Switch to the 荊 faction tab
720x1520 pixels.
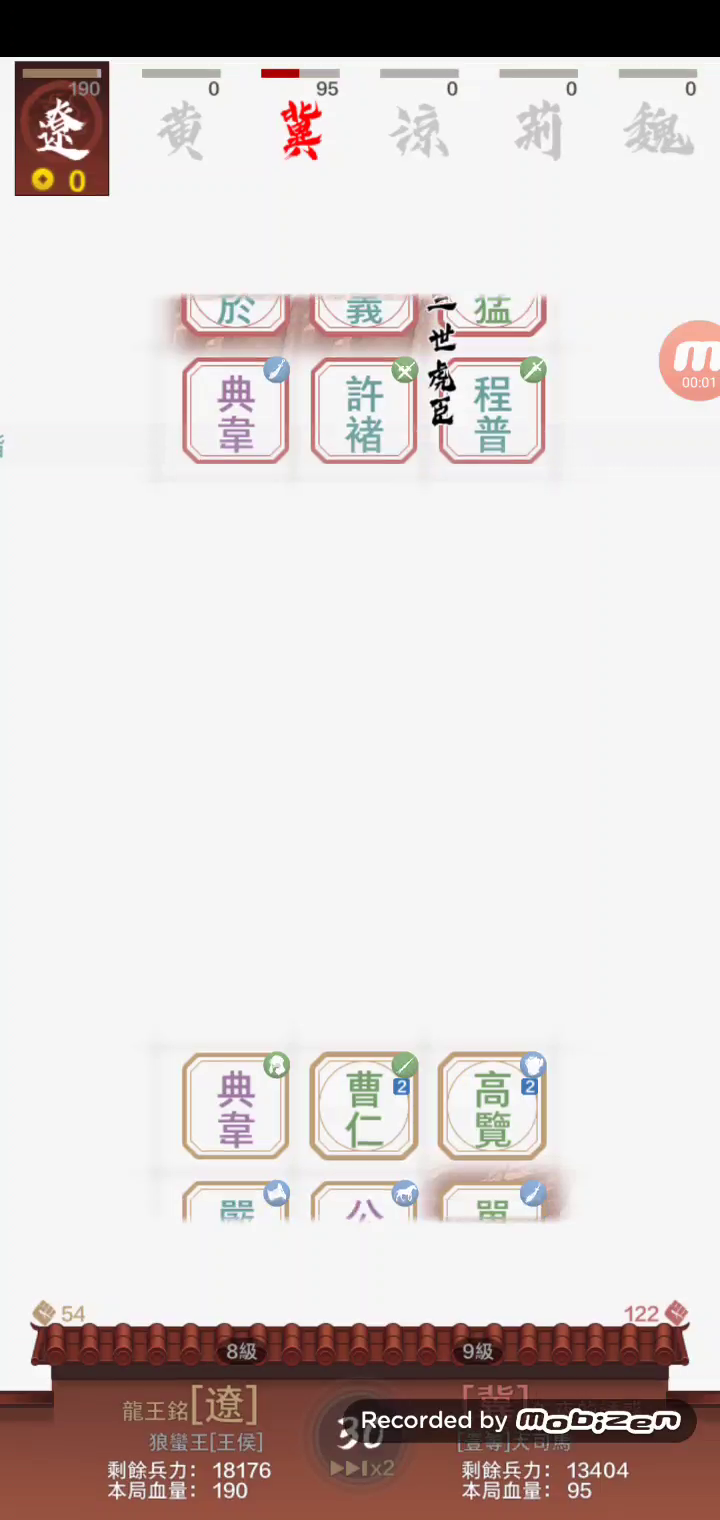[x=538, y=131]
